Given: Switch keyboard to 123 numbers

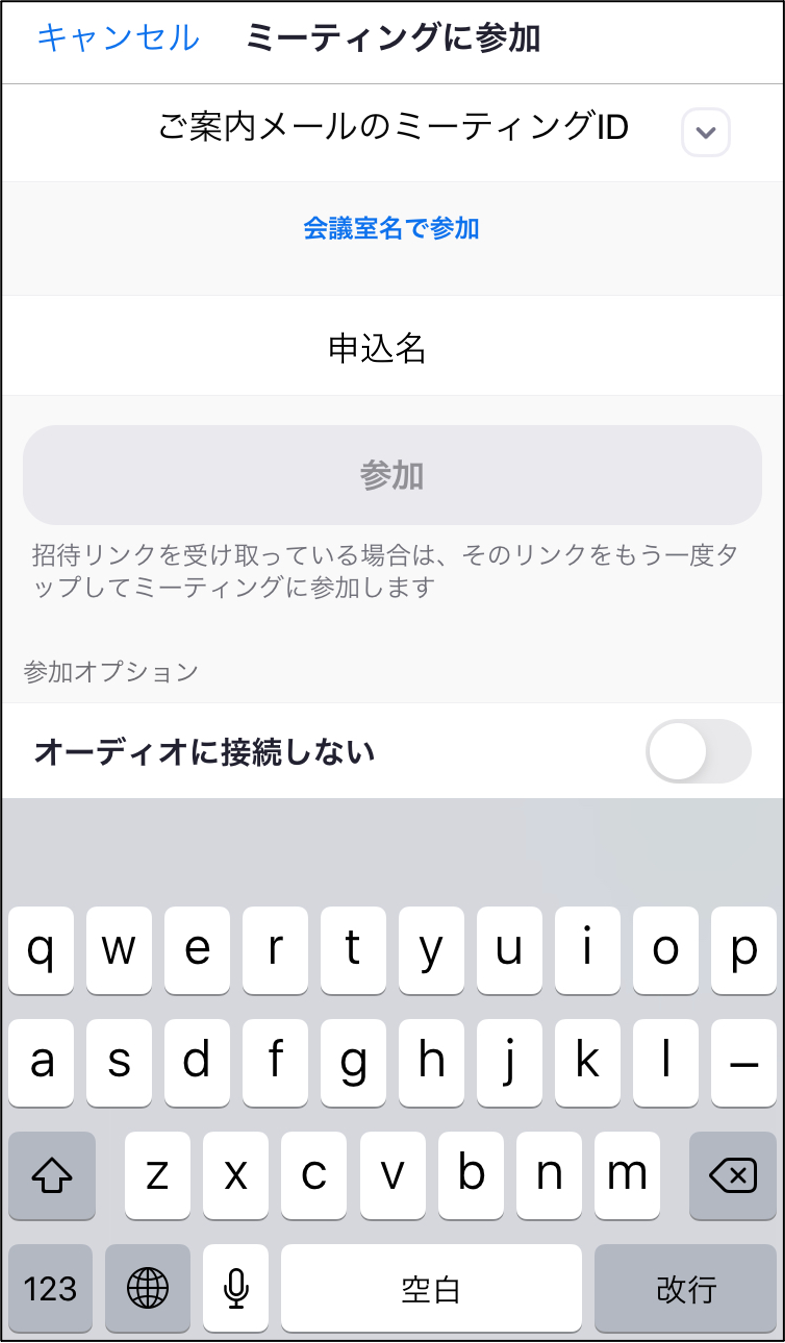Looking at the screenshot, I should [x=50, y=1288].
